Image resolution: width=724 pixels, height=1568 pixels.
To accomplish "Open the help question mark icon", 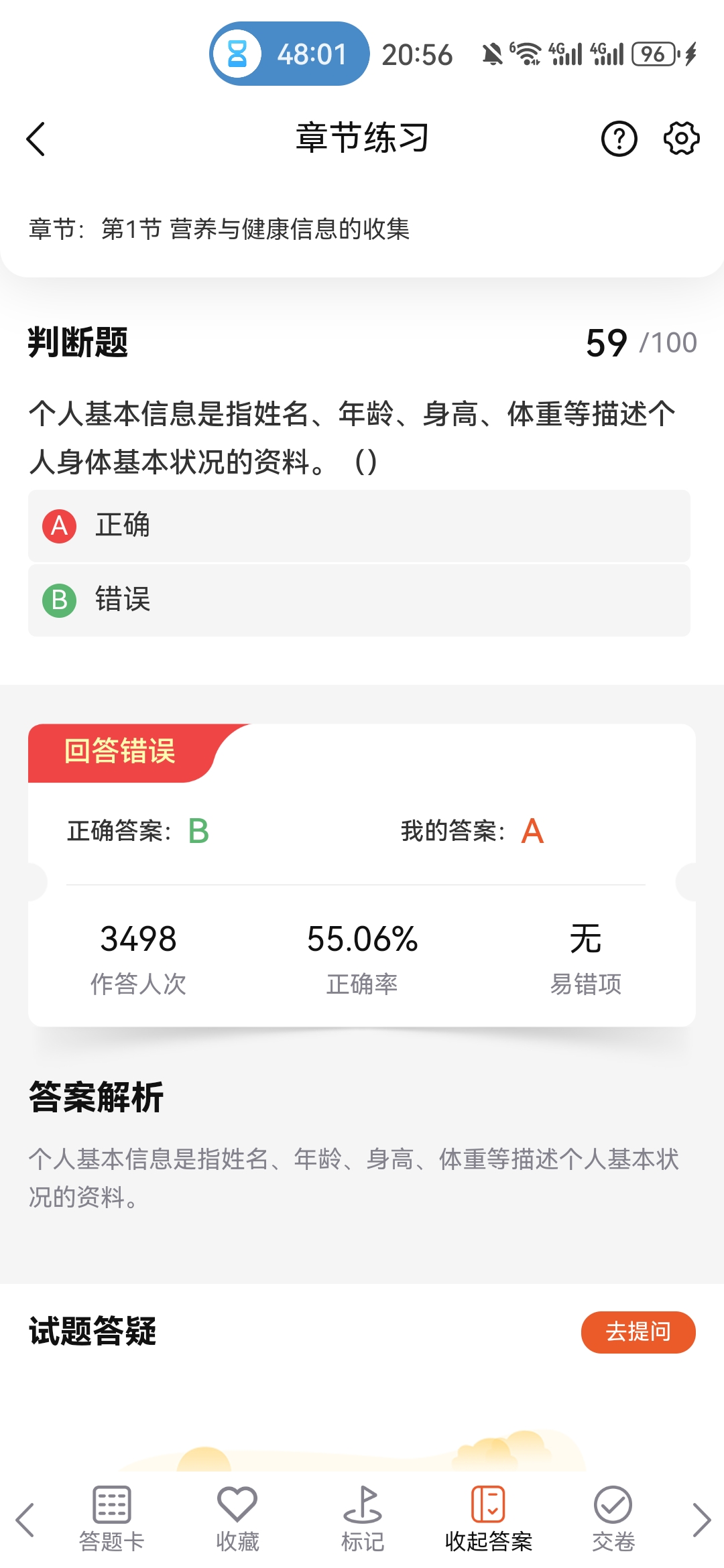I will click(619, 139).
